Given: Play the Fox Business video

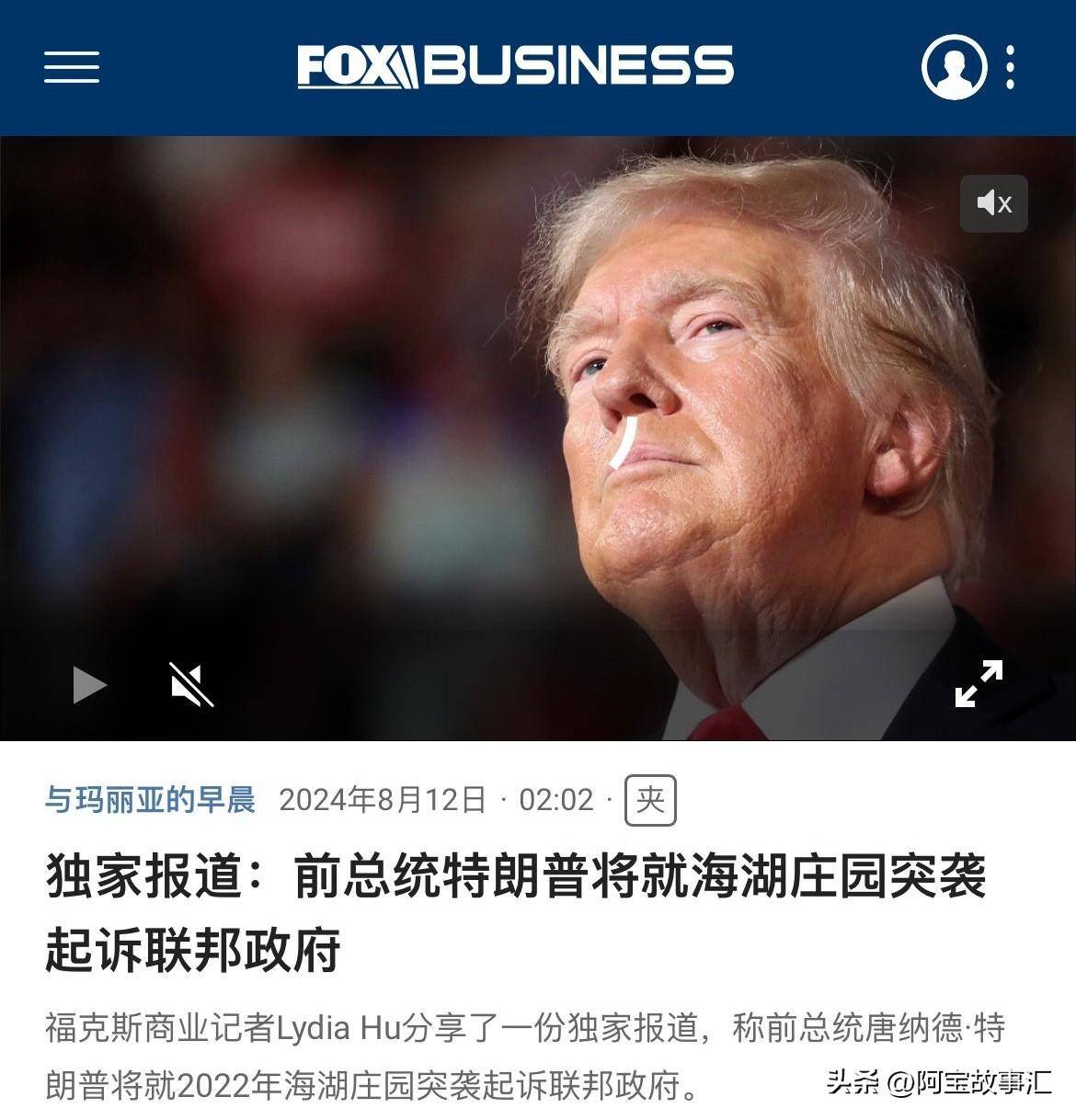Looking at the screenshot, I should [x=88, y=685].
